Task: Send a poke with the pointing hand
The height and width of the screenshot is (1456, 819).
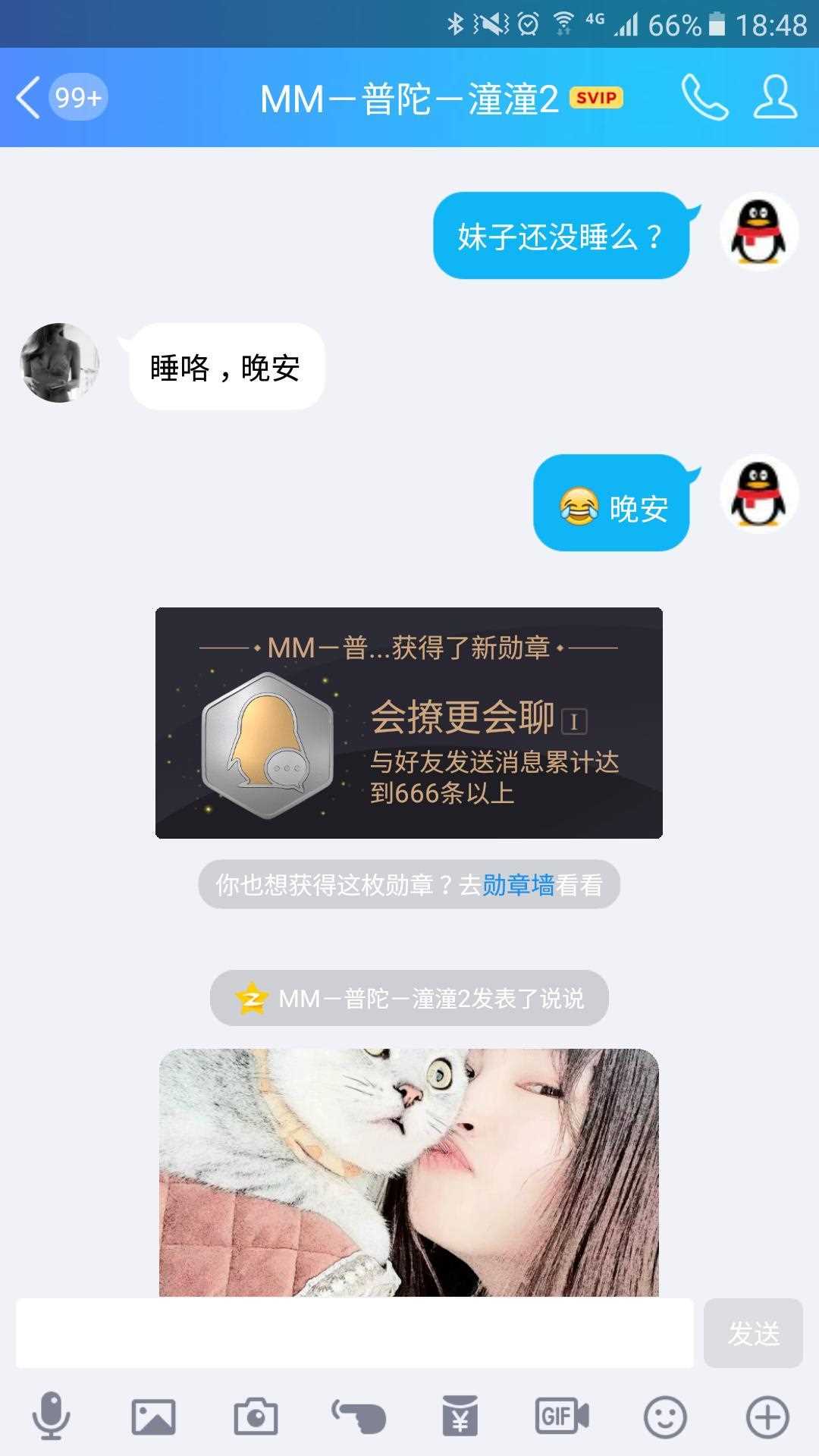Action: [x=358, y=1416]
